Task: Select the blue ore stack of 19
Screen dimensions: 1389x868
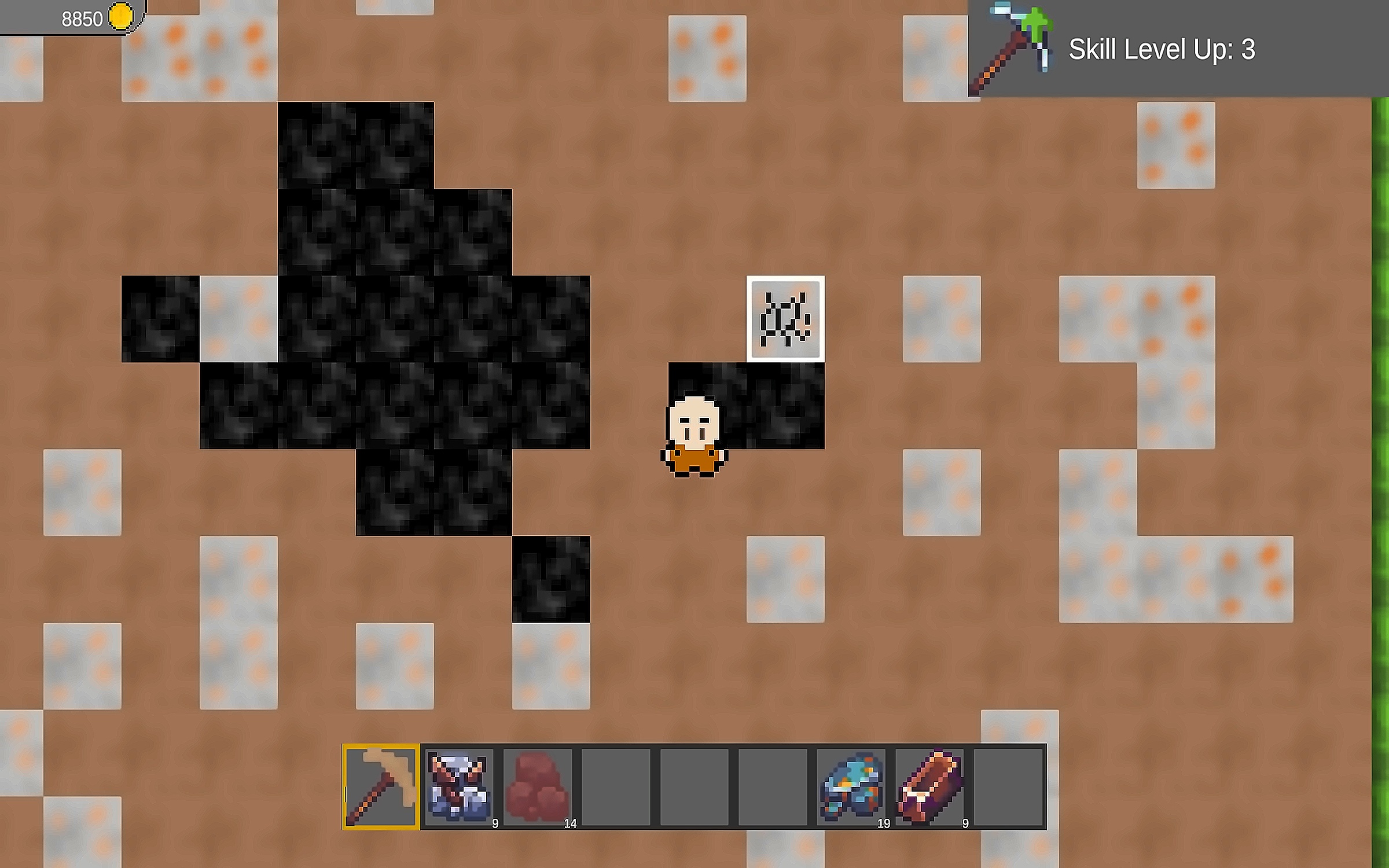Action: click(851, 787)
